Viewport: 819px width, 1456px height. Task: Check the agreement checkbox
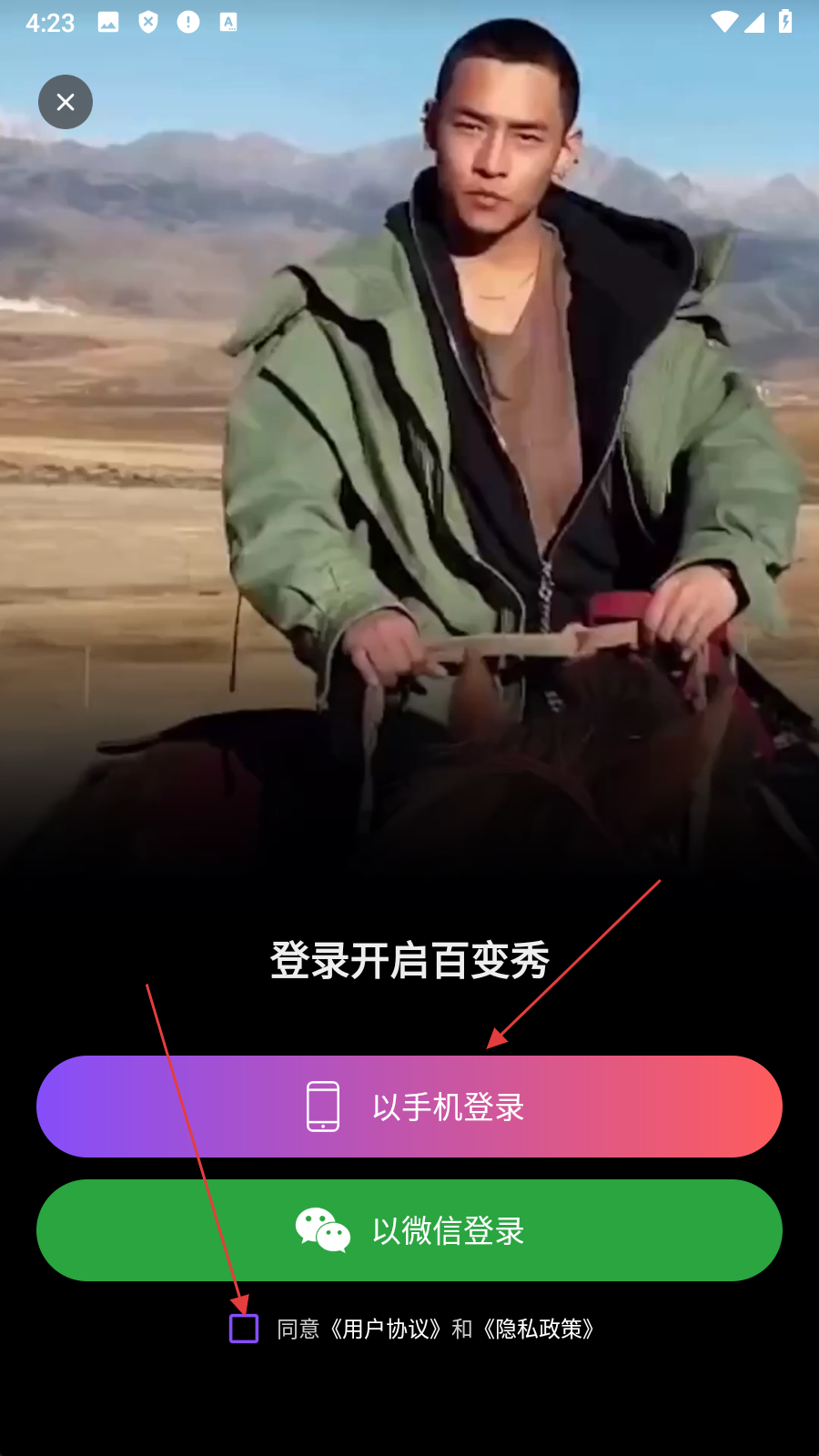(x=244, y=1329)
